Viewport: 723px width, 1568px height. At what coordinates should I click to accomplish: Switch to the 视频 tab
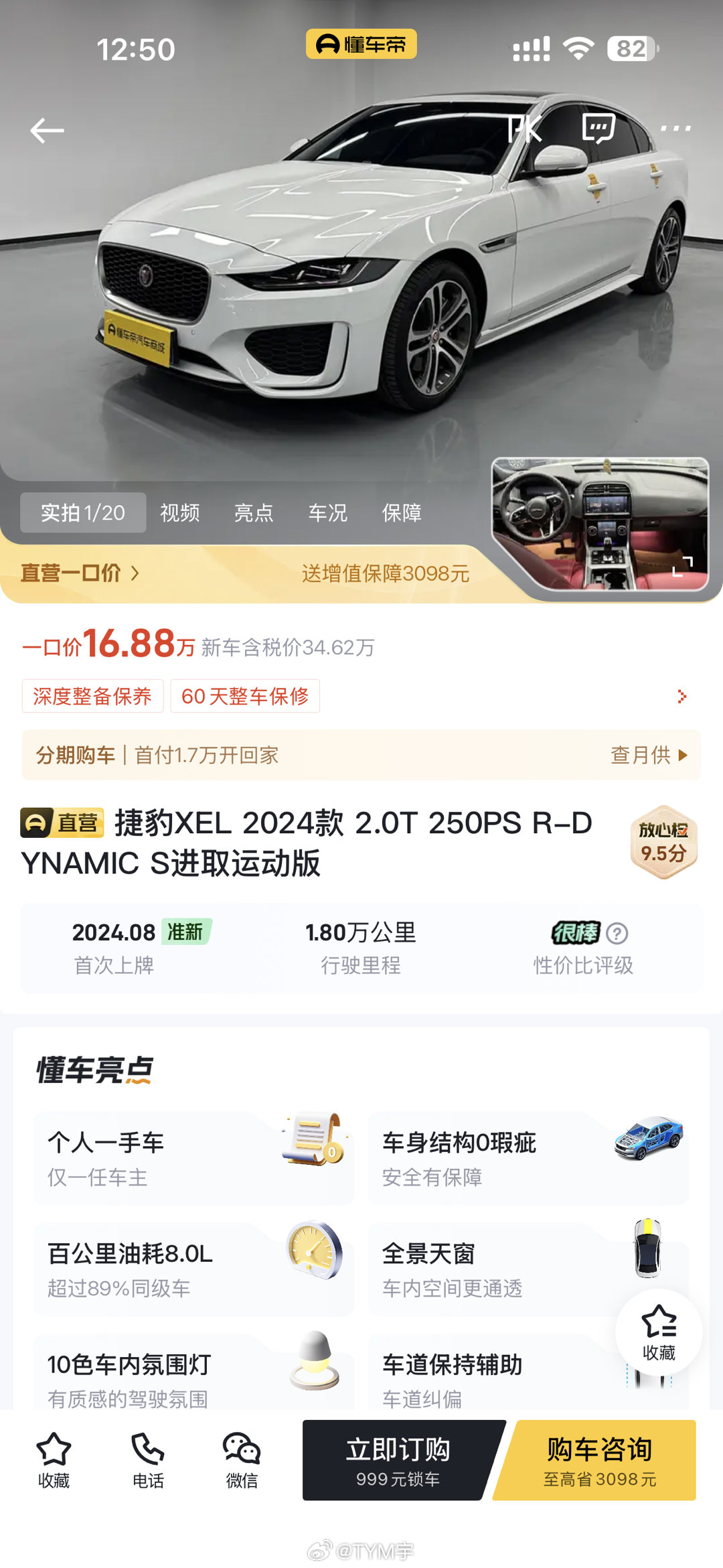pyautogui.click(x=179, y=513)
